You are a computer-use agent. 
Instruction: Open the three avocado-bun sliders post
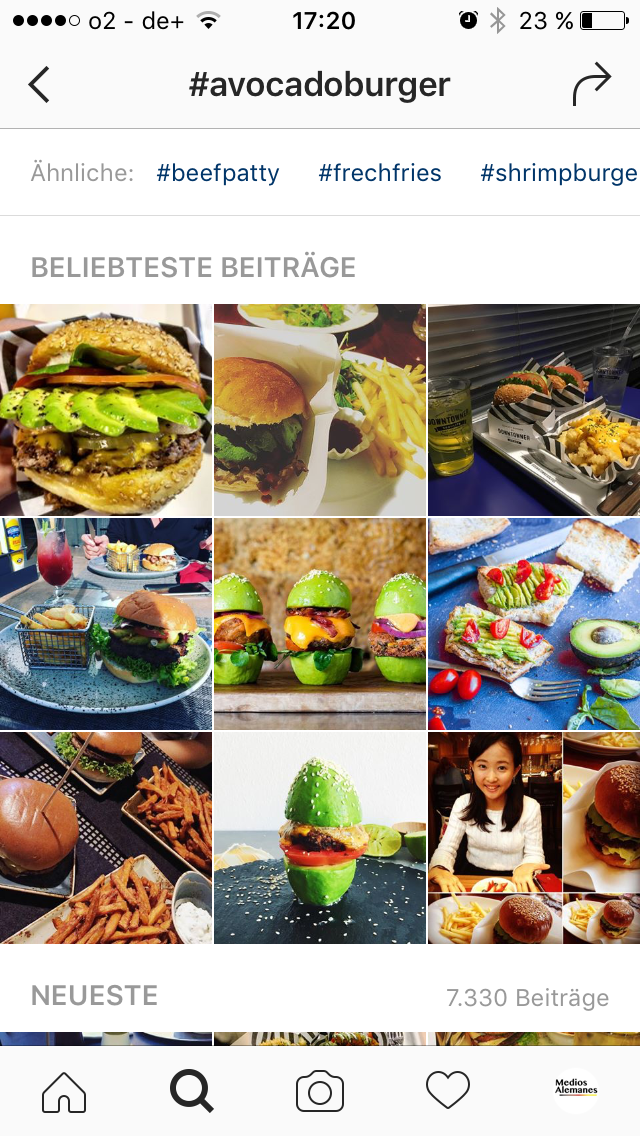pyautogui.click(x=320, y=624)
